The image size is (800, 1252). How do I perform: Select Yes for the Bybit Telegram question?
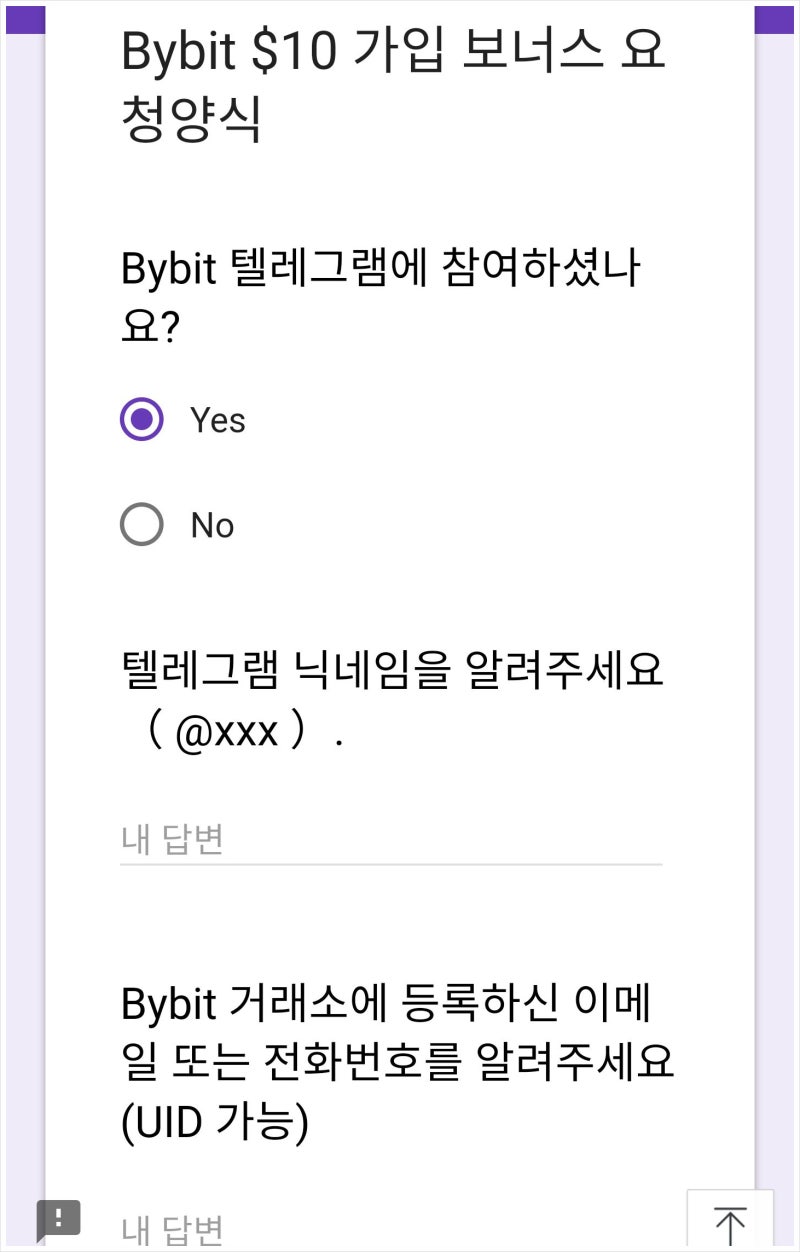[141, 419]
